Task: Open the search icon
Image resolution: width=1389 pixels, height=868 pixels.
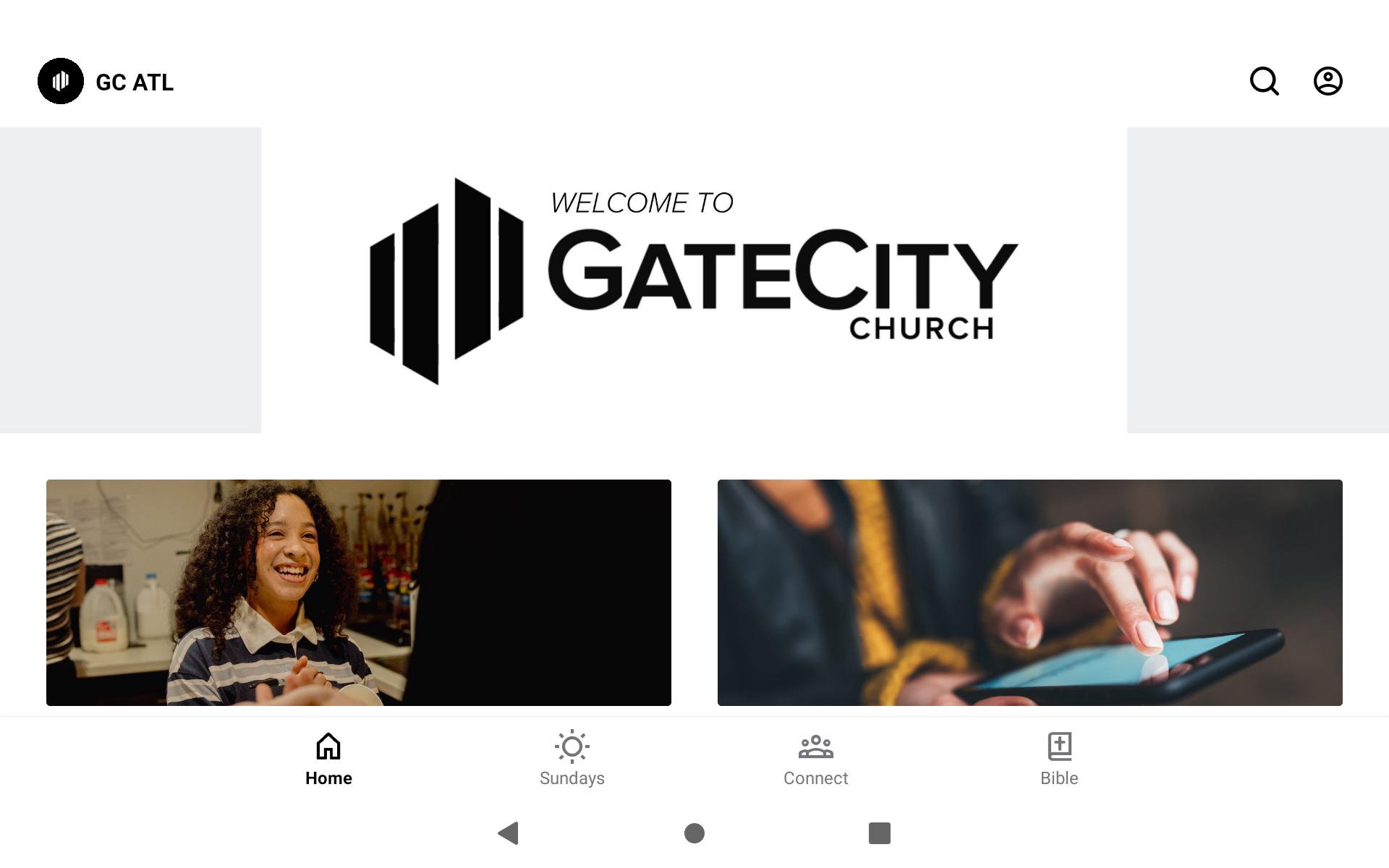Action: point(1264,81)
